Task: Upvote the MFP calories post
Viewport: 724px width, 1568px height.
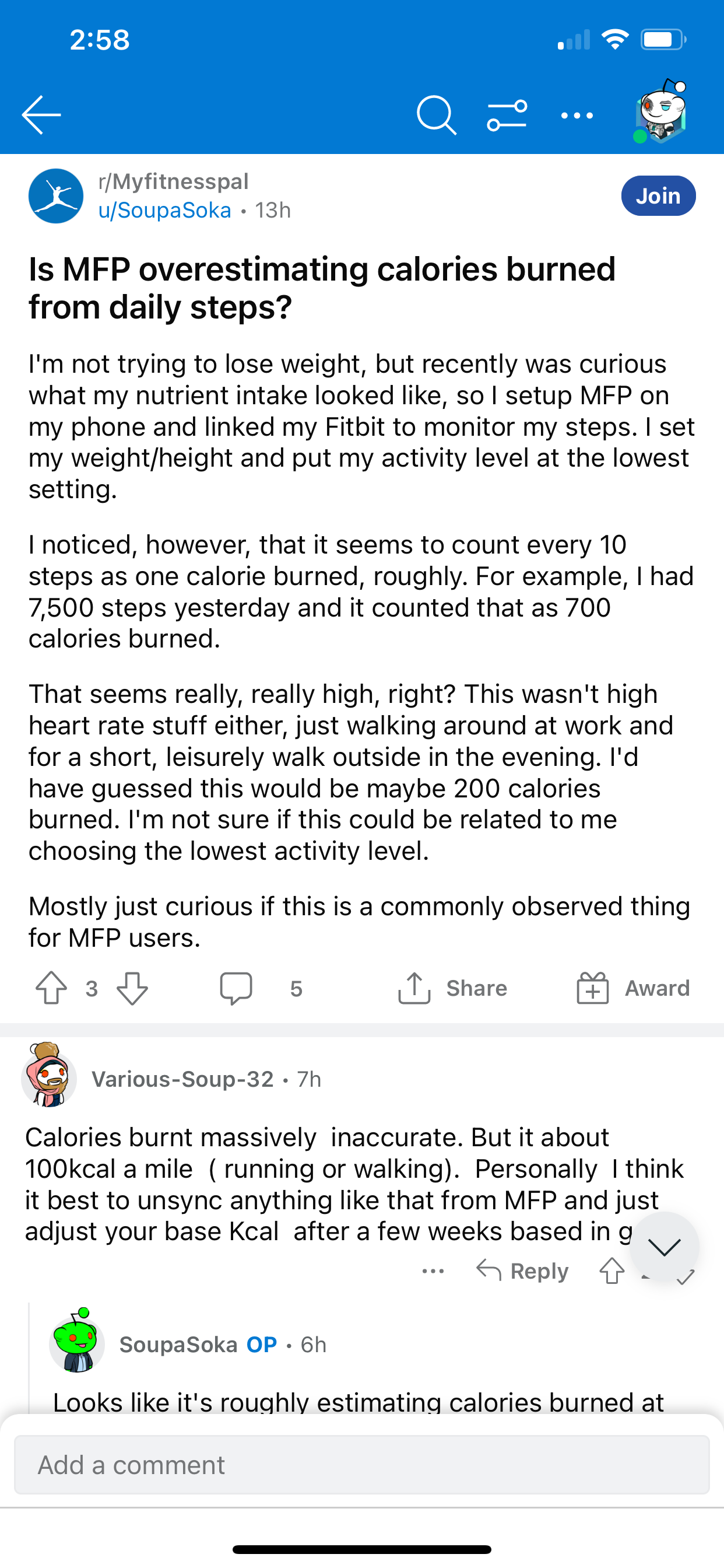Action: pos(51,988)
